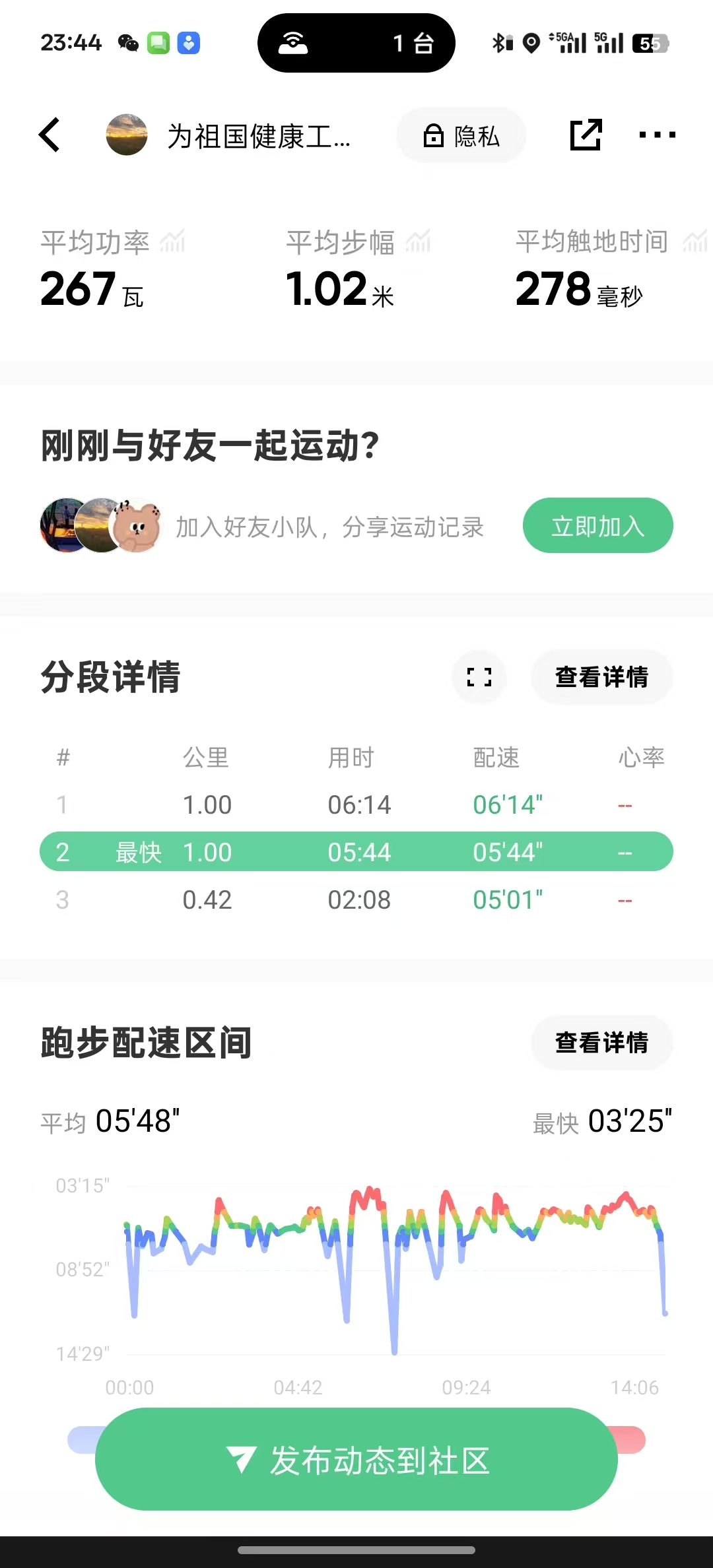View details for 分段详情
713x1568 pixels.
coord(601,677)
